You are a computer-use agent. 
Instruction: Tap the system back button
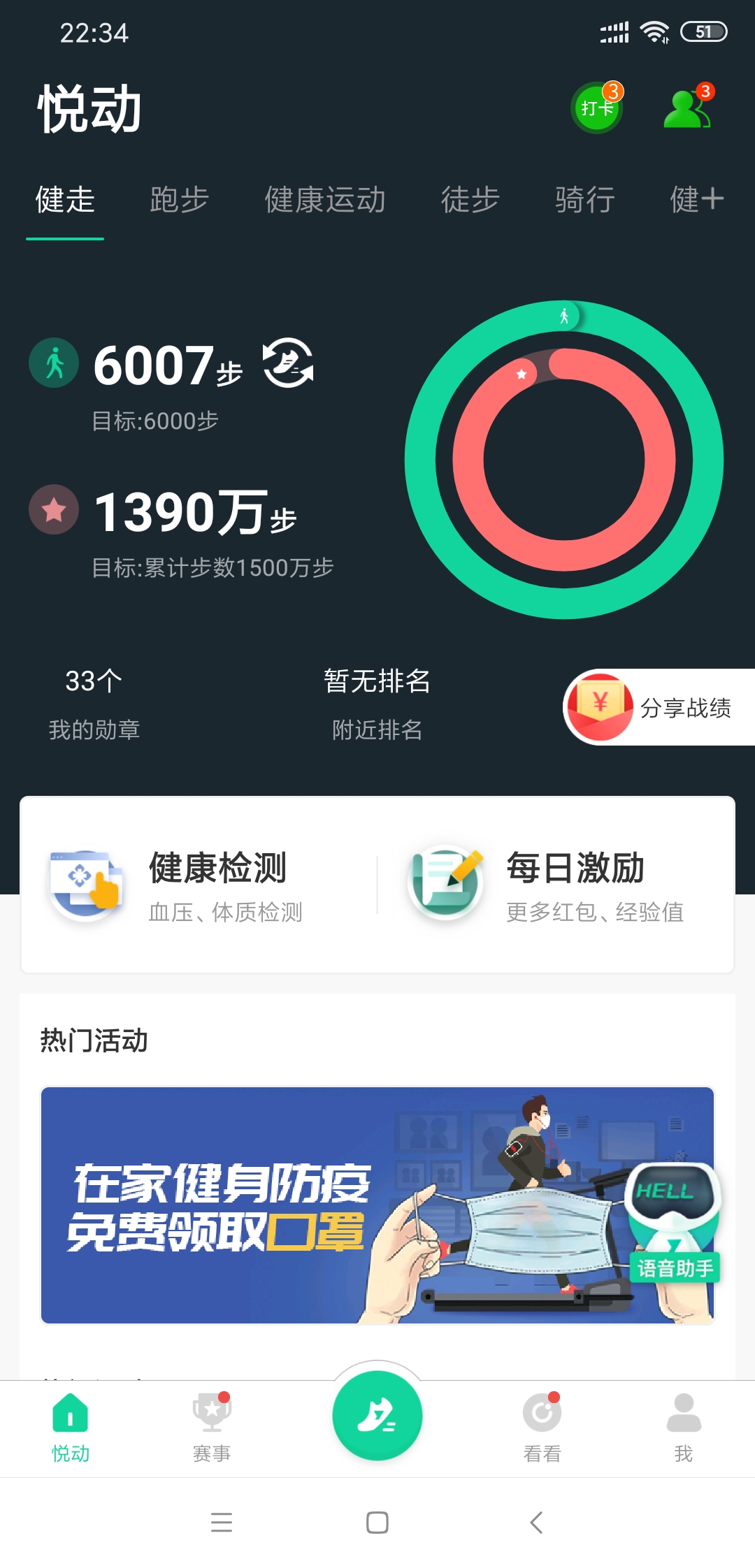click(536, 1522)
